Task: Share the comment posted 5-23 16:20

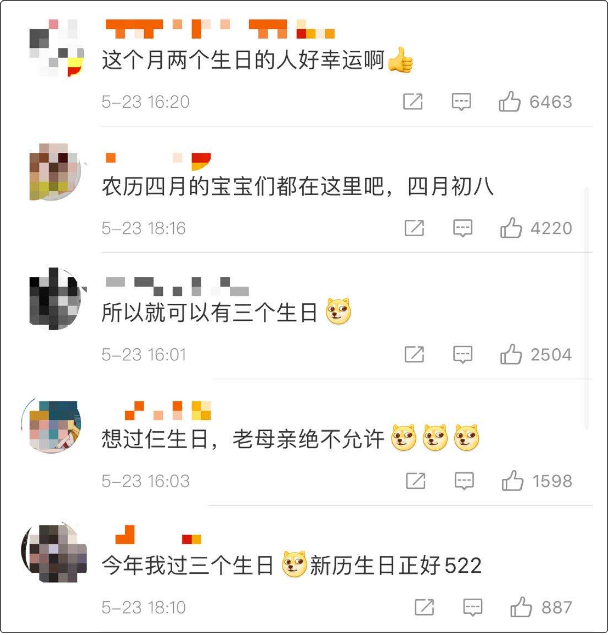Action: tap(413, 101)
